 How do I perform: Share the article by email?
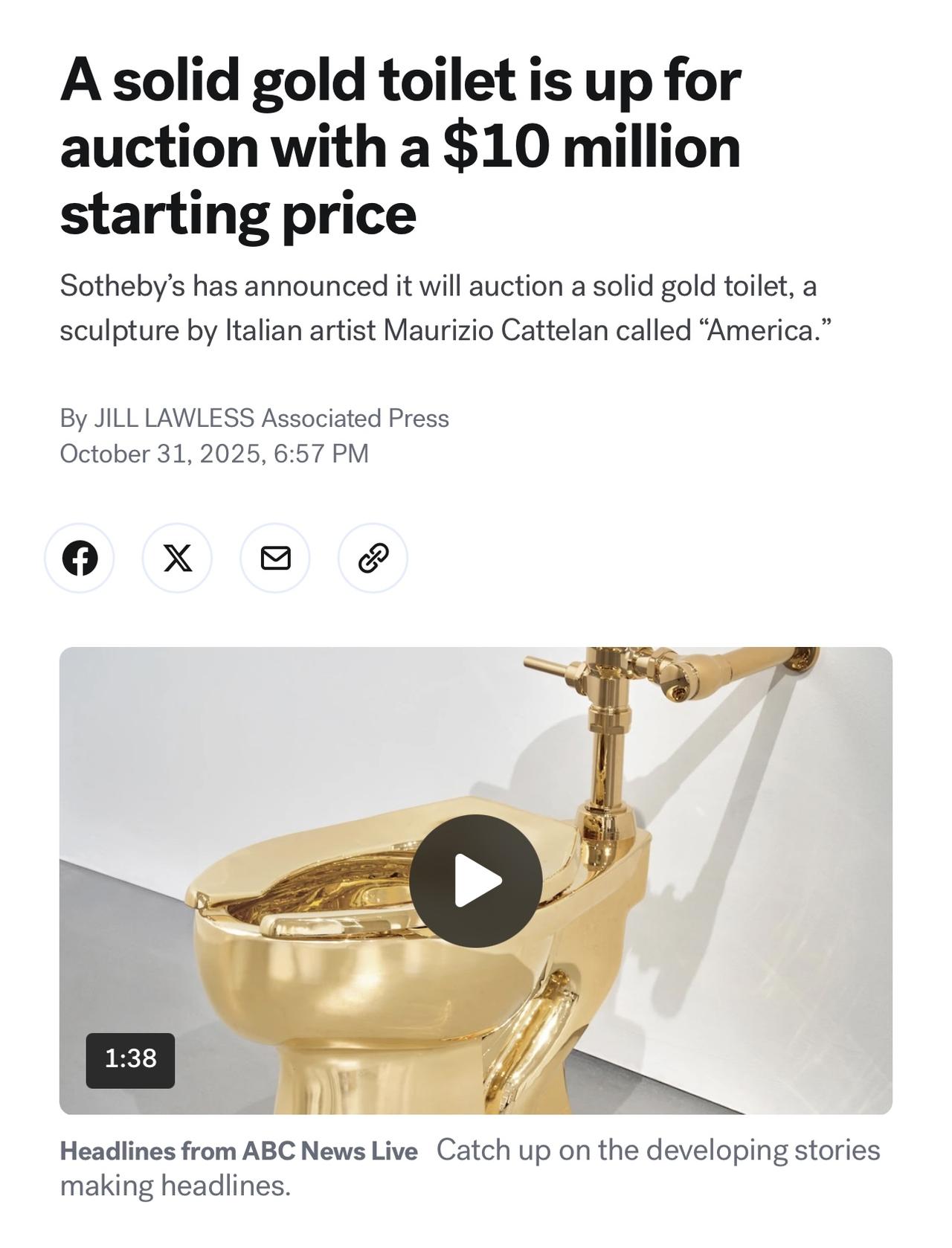pyautogui.click(x=275, y=558)
